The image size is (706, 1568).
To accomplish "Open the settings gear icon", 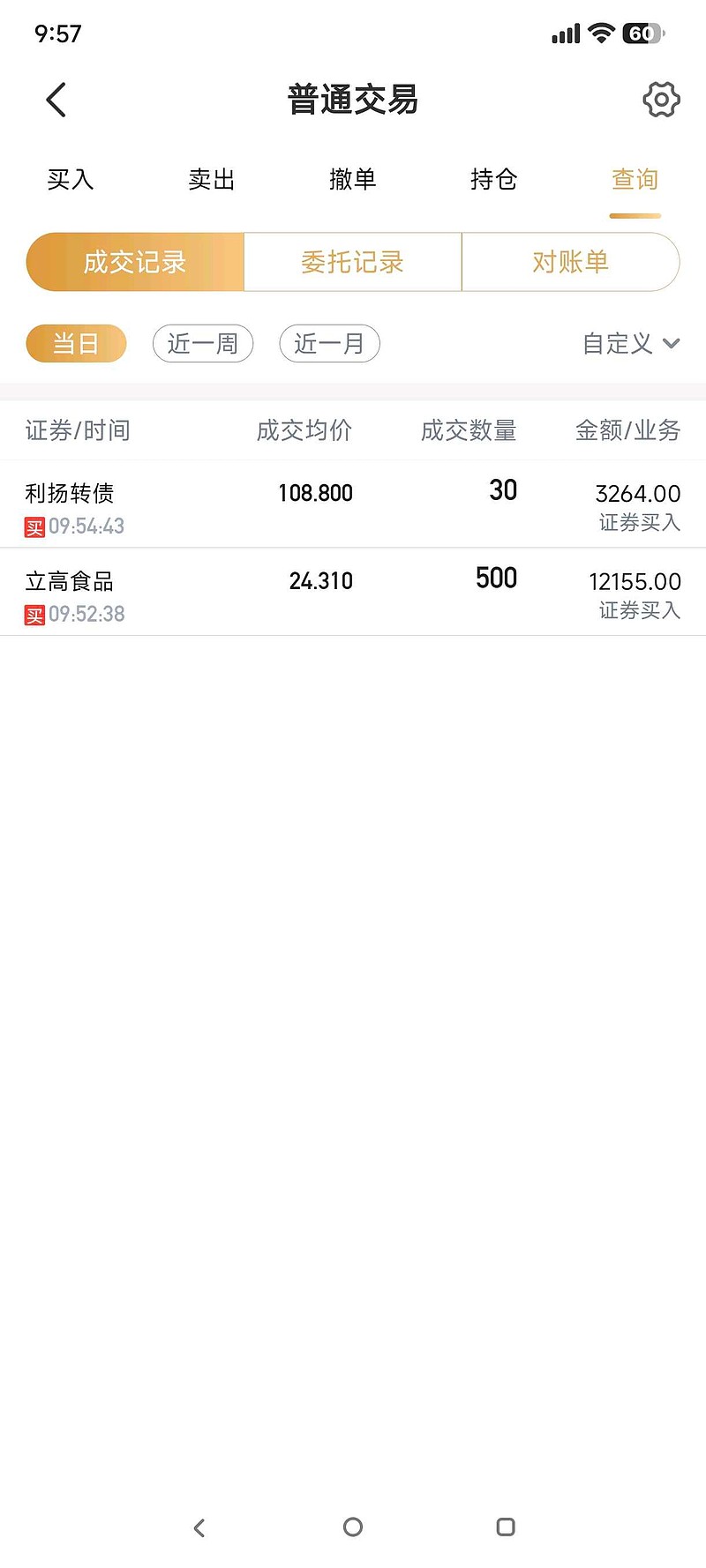I will click(660, 100).
